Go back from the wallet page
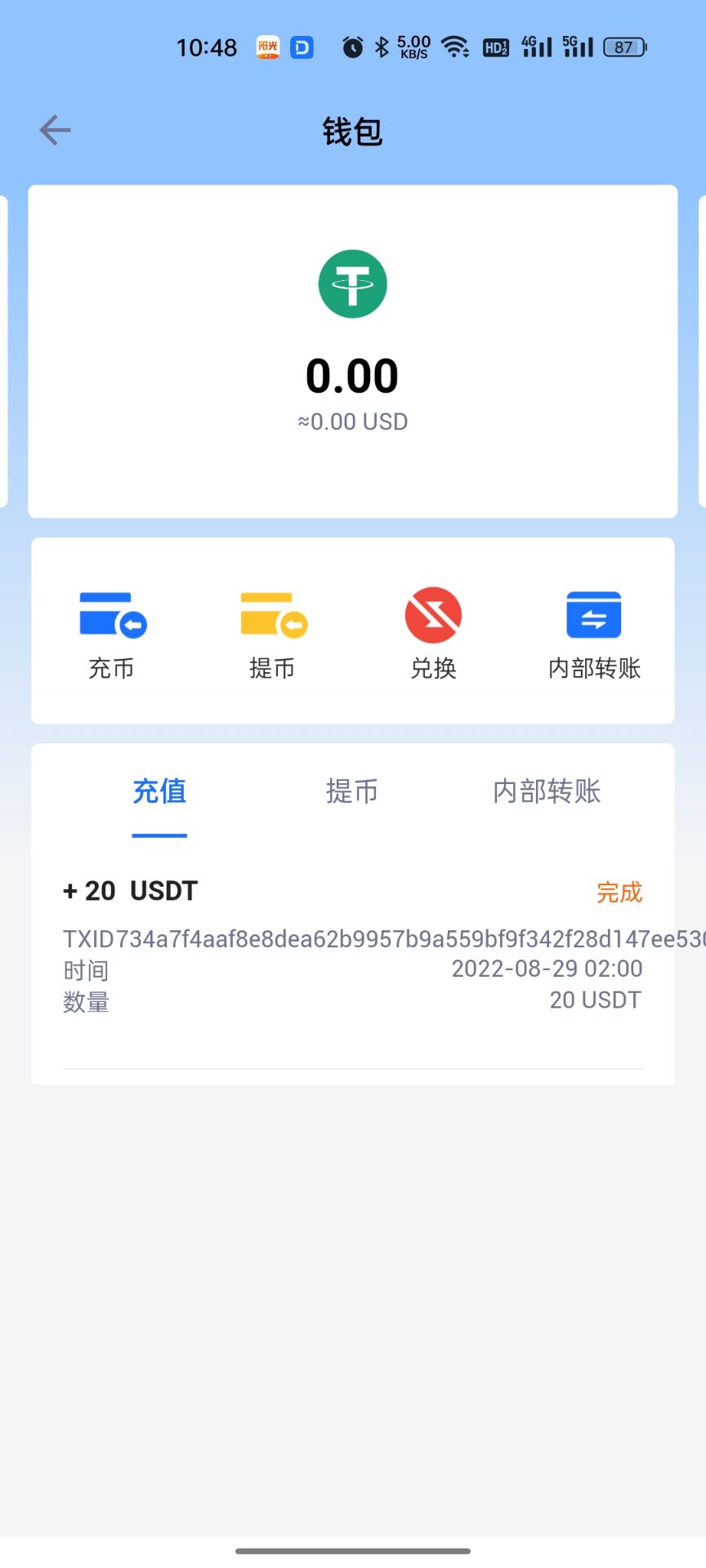 (x=55, y=131)
